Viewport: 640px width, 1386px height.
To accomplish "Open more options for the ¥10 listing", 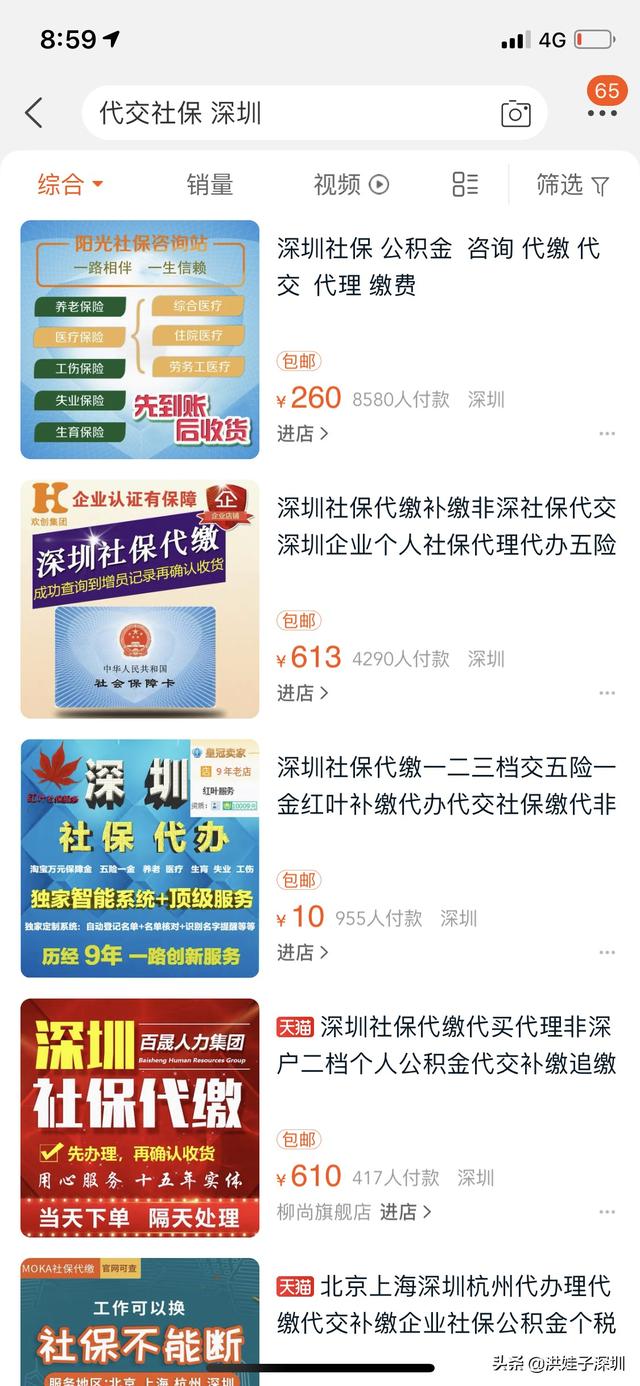I will (x=607, y=953).
